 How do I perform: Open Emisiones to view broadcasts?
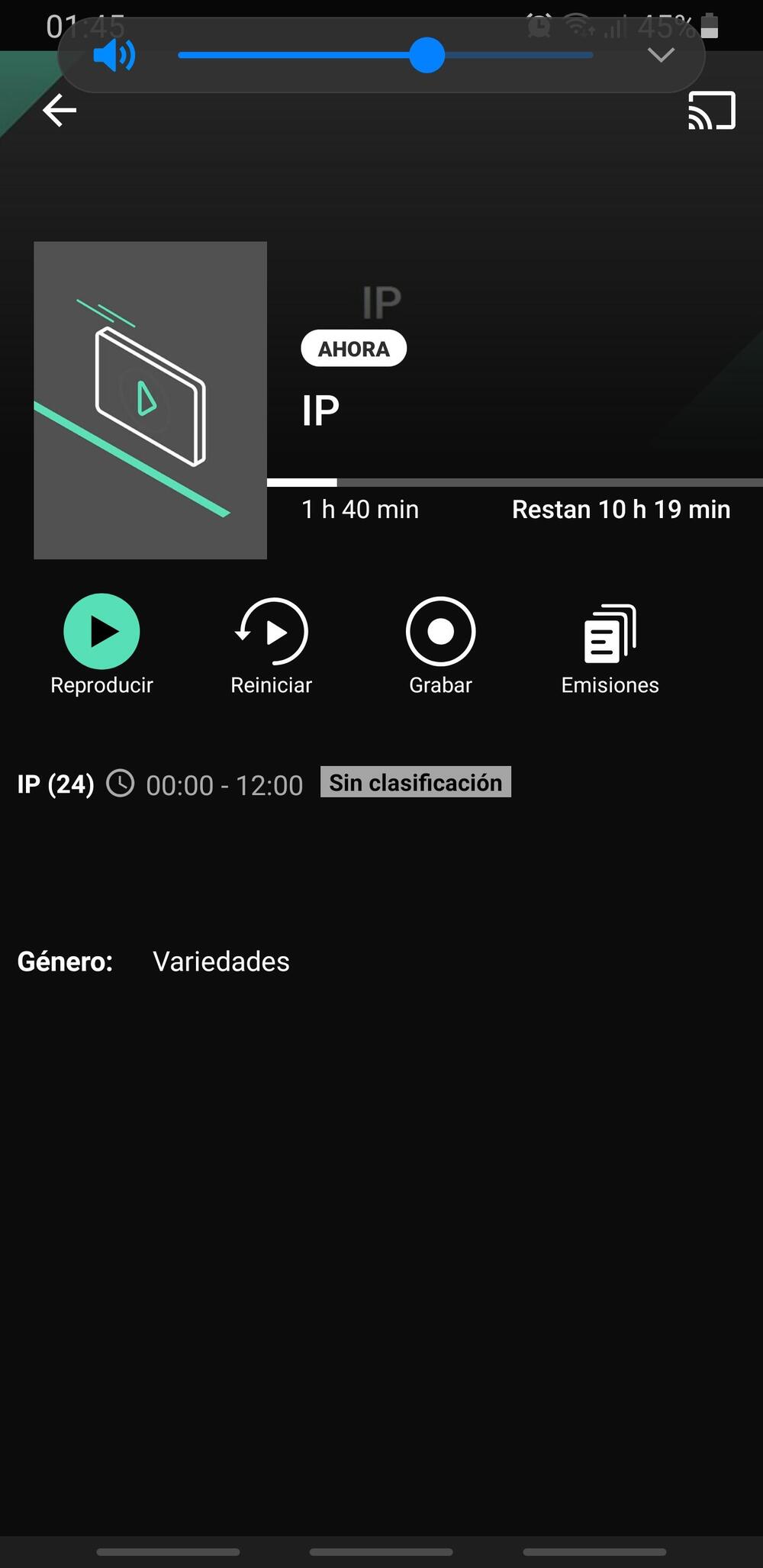click(x=610, y=632)
